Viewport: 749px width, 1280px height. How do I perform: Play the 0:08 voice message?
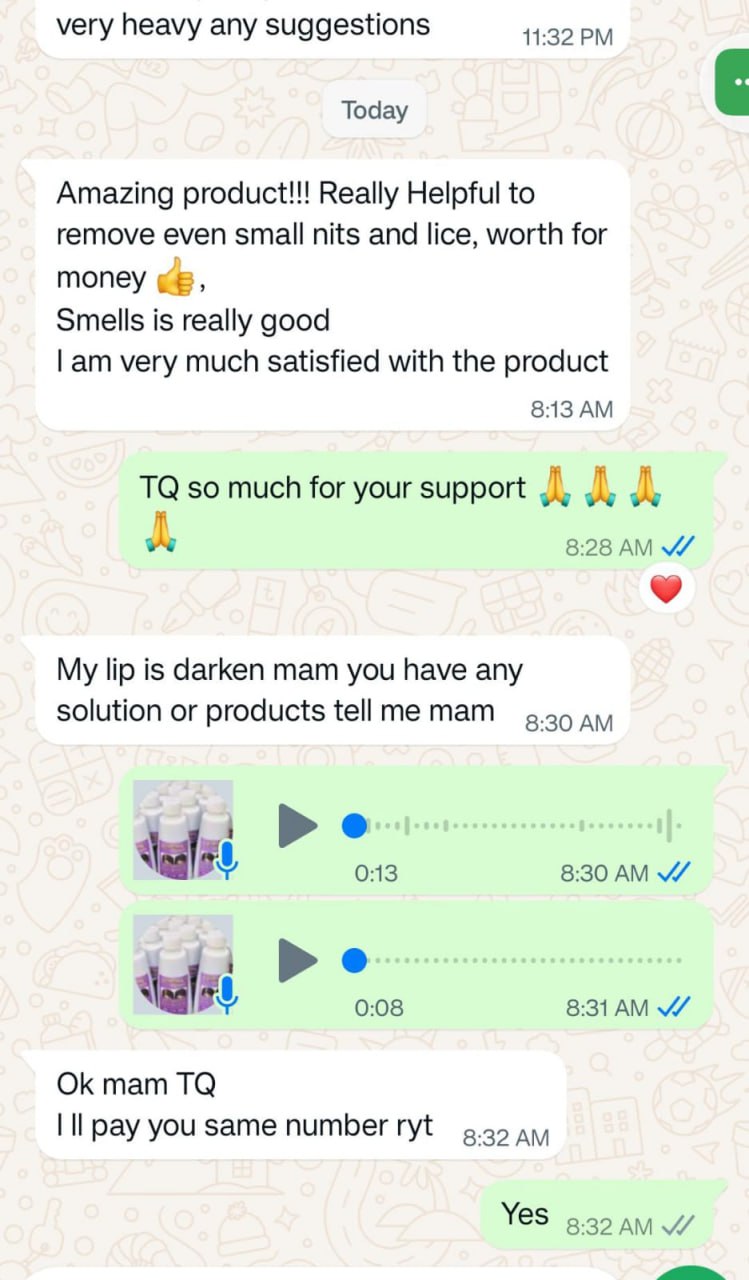click(297, 961)
